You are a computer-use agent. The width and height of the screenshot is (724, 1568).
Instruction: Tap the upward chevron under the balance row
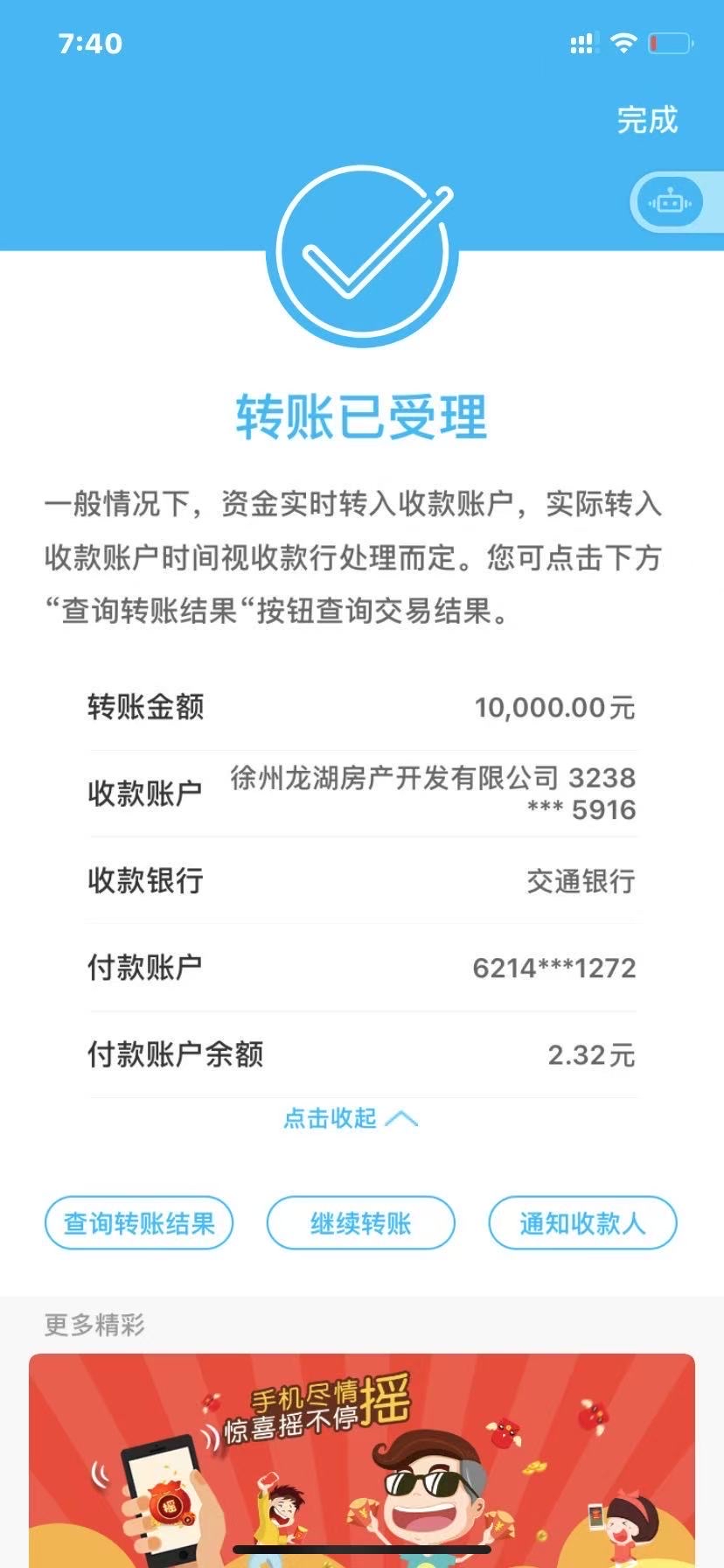[404, 1118]
